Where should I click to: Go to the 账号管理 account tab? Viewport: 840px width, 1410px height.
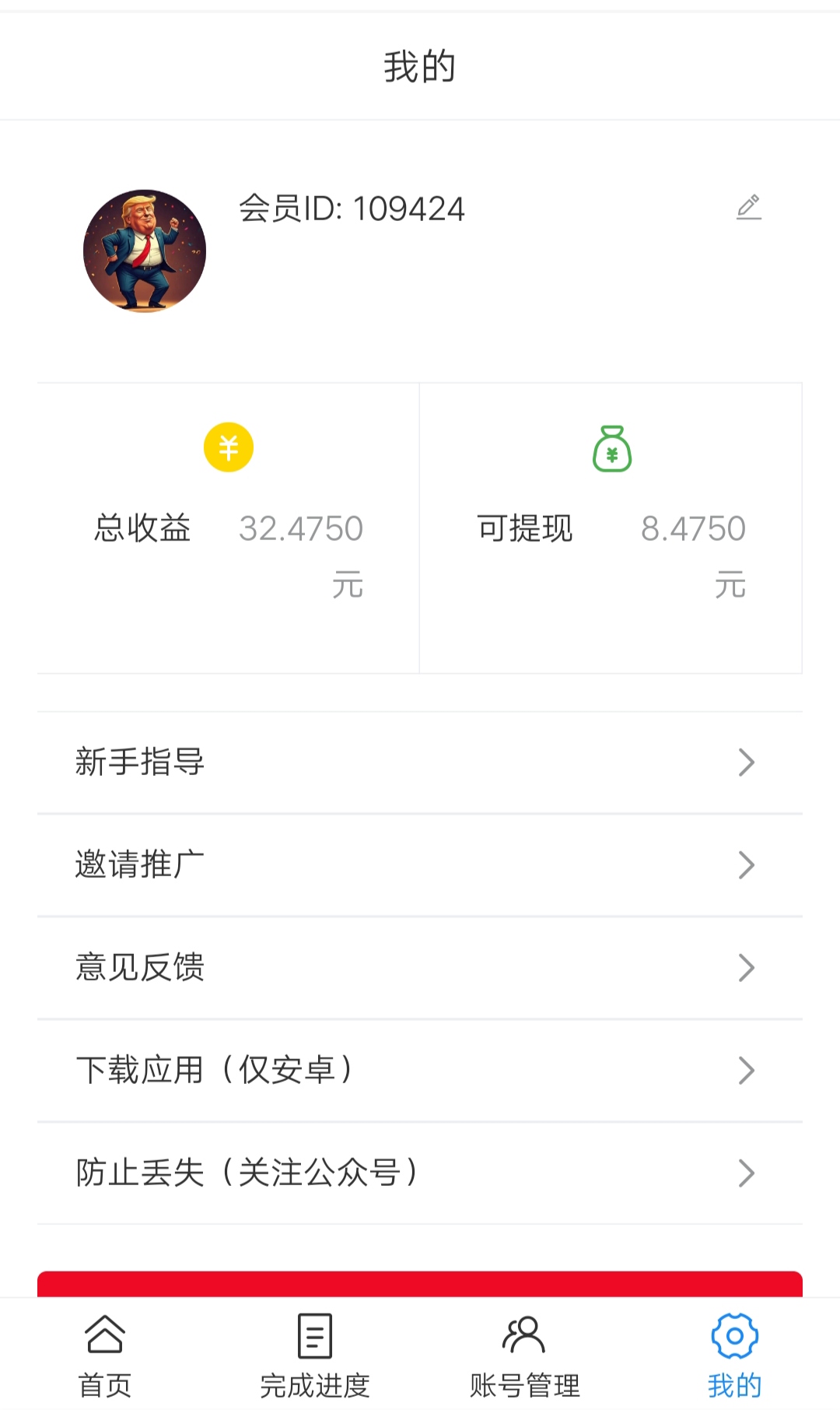click(x=525, y=1356)
